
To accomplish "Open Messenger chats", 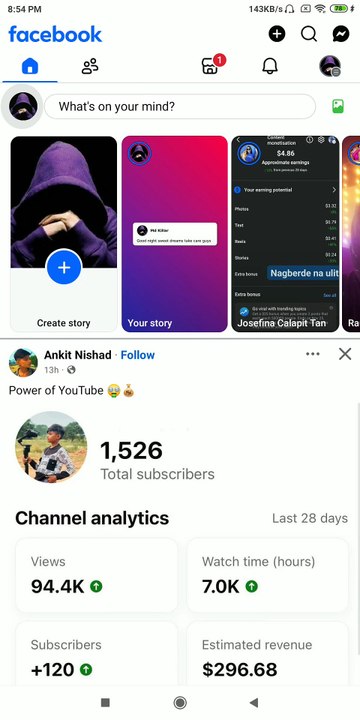I will click(x=341, y=34).
